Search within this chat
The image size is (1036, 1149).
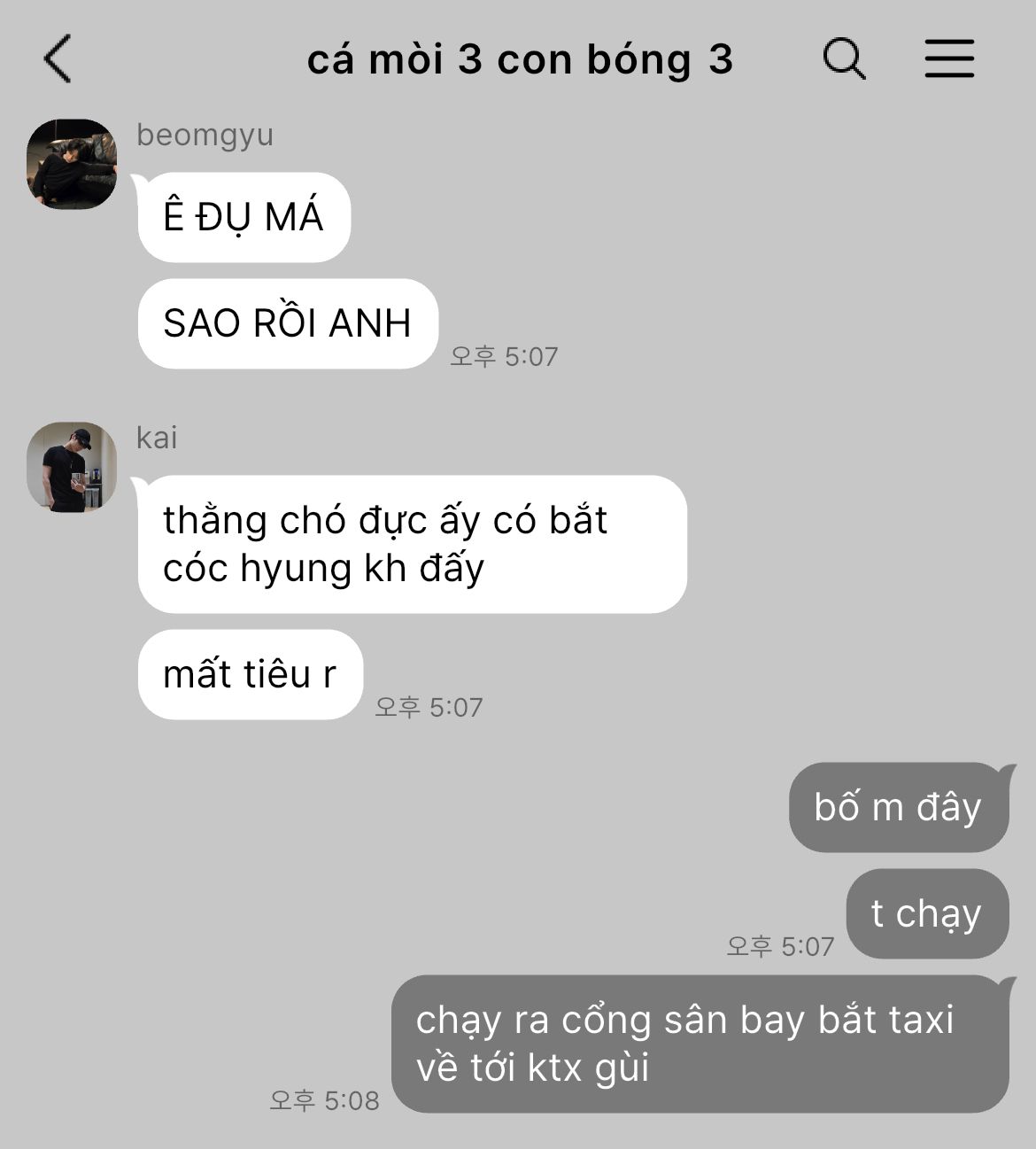point(844,59)
